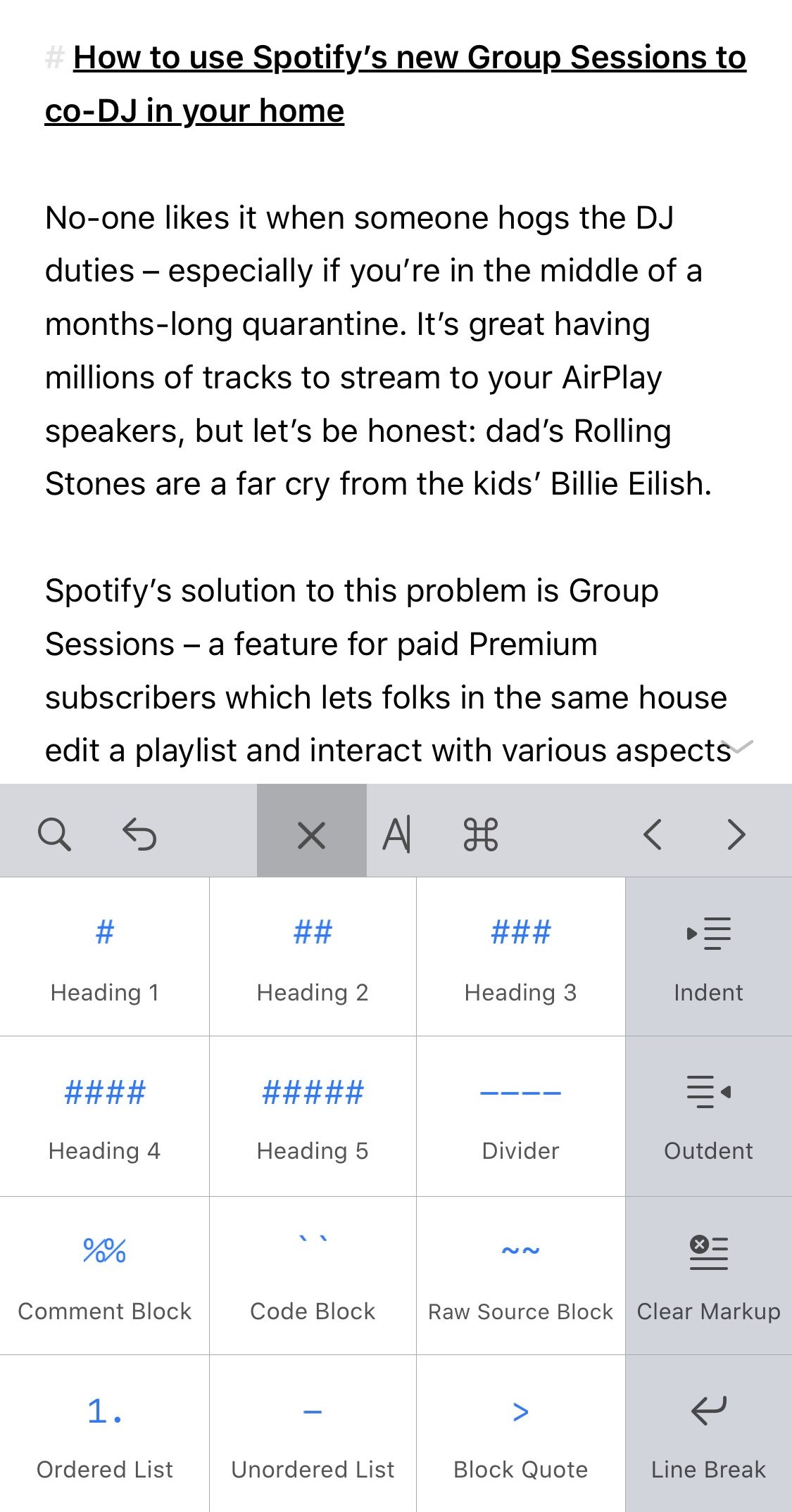Clear Markup from the selection
The width and height of the screenshot is (792, 1512).
709,1276
